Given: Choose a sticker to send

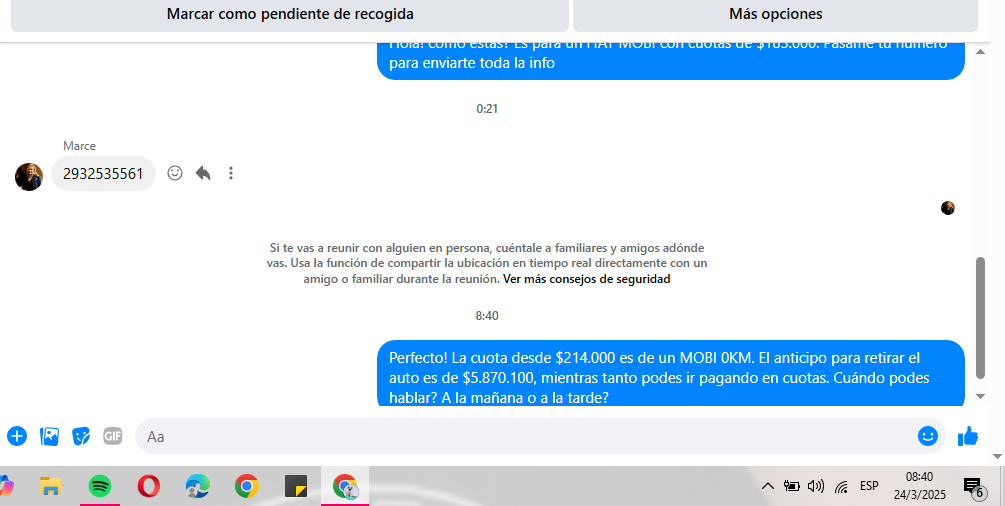Looking at the screenshot, I should tap(81, 436).
